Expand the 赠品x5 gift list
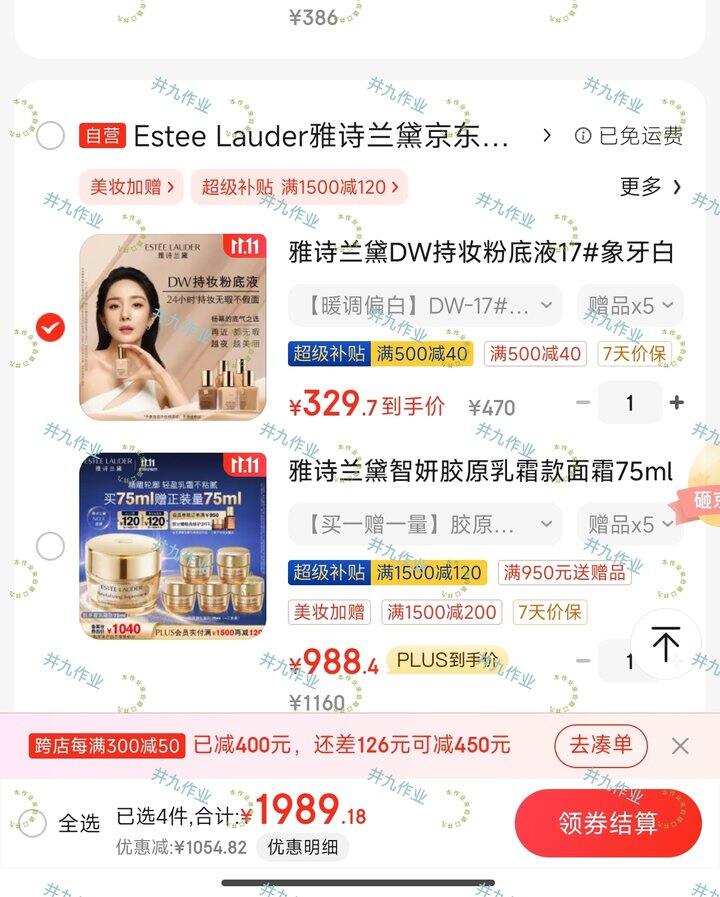 tap(630, 304)
